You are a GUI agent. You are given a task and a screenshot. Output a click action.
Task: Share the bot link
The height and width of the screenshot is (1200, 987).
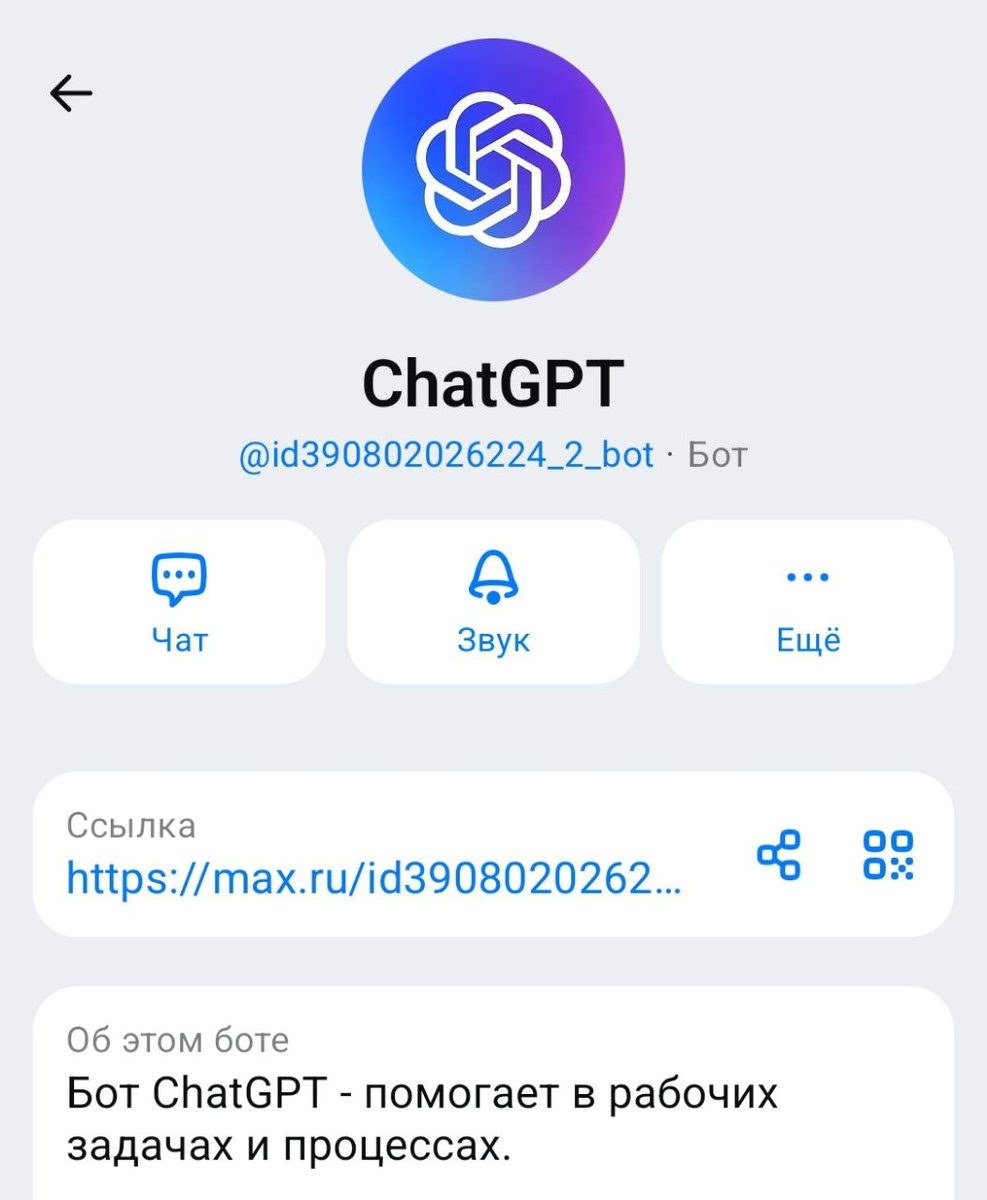(x=779, y=855)
